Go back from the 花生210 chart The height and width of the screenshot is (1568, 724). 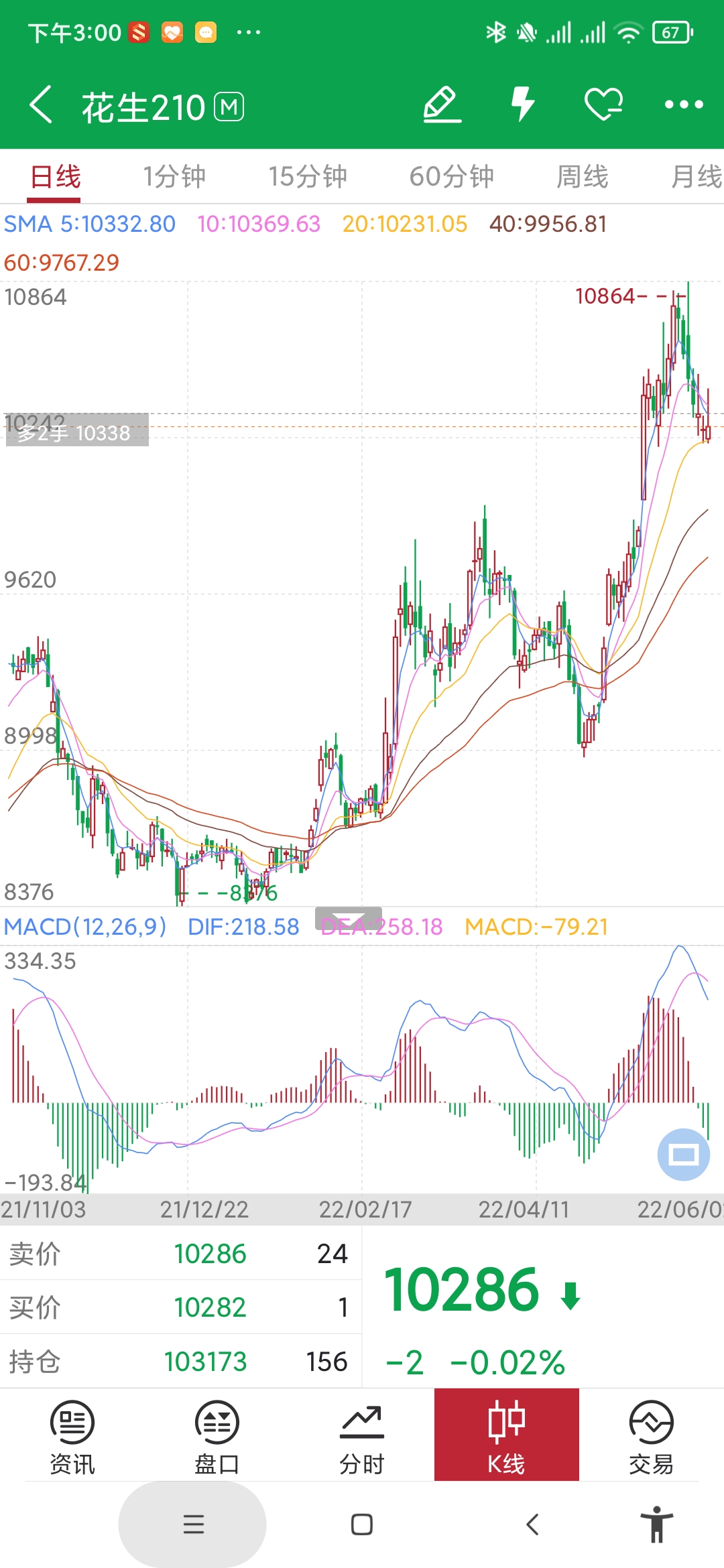tap(42, 105)
